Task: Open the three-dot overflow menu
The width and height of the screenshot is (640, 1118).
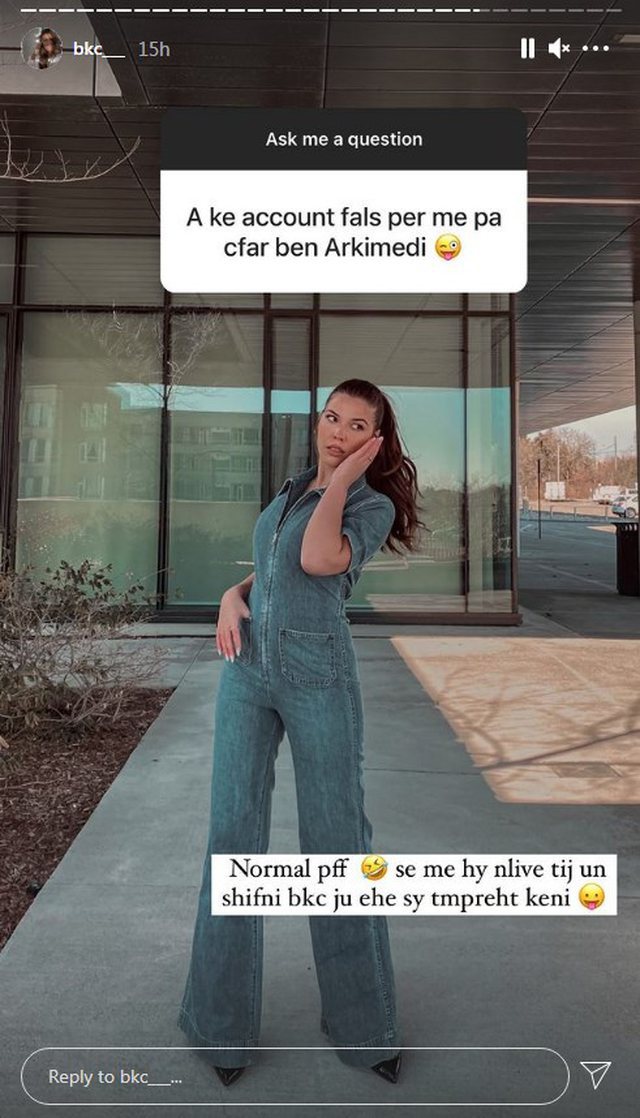Action: click(x=596, y=48)
